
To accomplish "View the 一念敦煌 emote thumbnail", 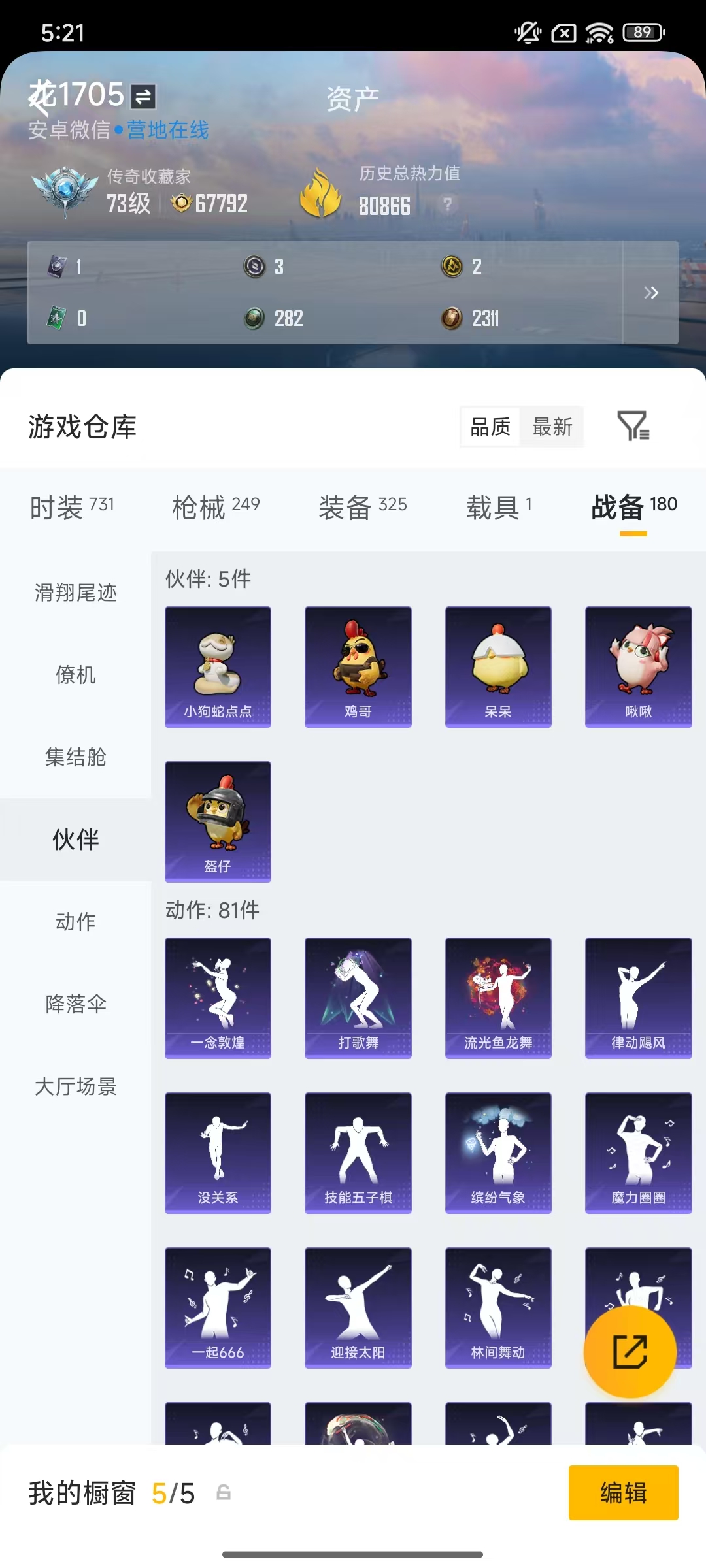I will pos(218,998).
